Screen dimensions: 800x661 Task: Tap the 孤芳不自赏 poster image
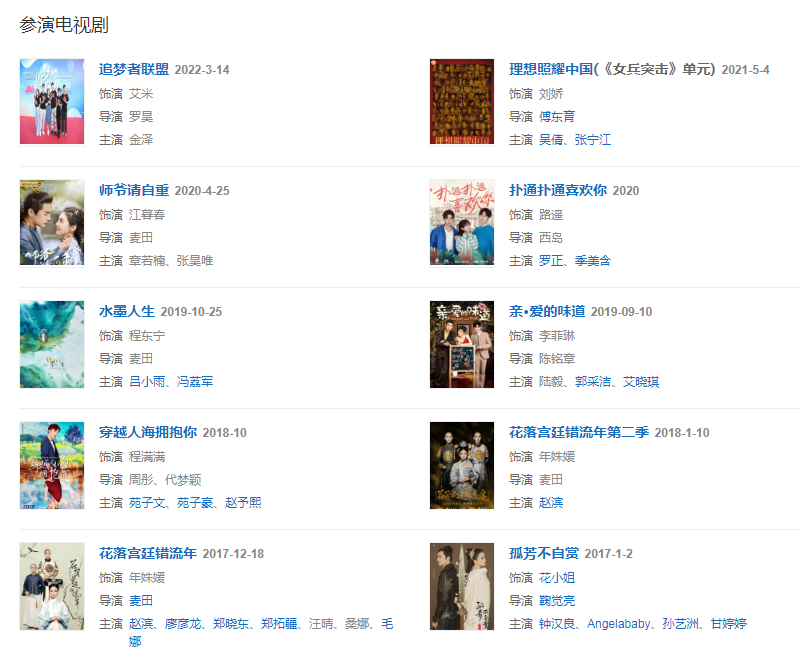[x=462, y=586]
